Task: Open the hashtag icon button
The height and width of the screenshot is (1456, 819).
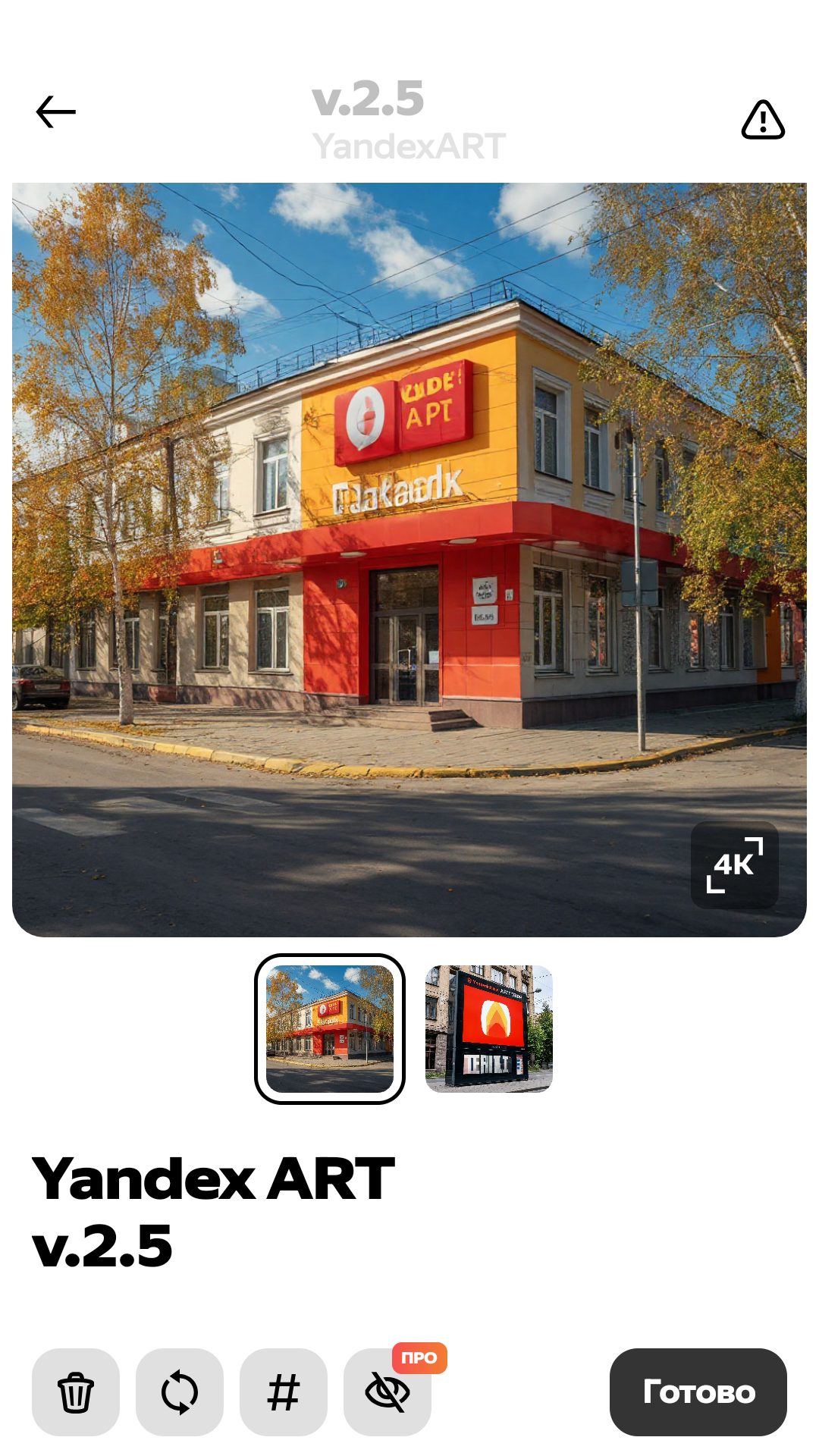Action: [x=284, y=1392]
